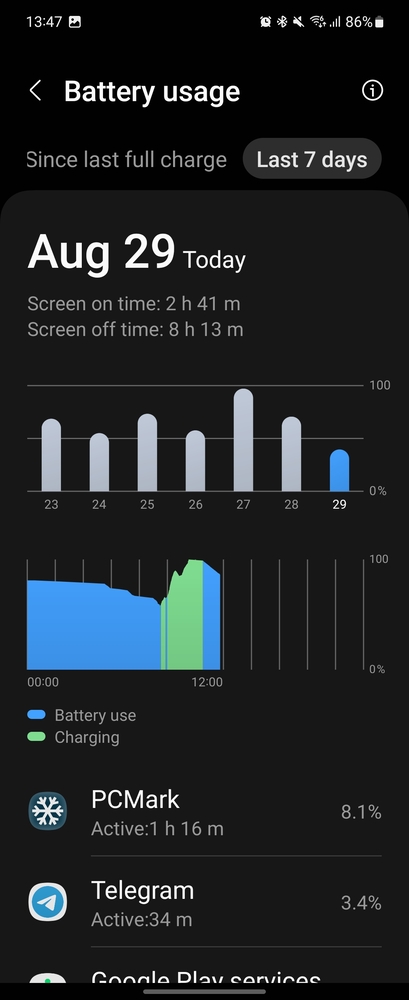Select today's bar for day 29
Image resolution: width=409 pixels, height=1000 pixels.
pyautogui.click(x=339, y=470)
